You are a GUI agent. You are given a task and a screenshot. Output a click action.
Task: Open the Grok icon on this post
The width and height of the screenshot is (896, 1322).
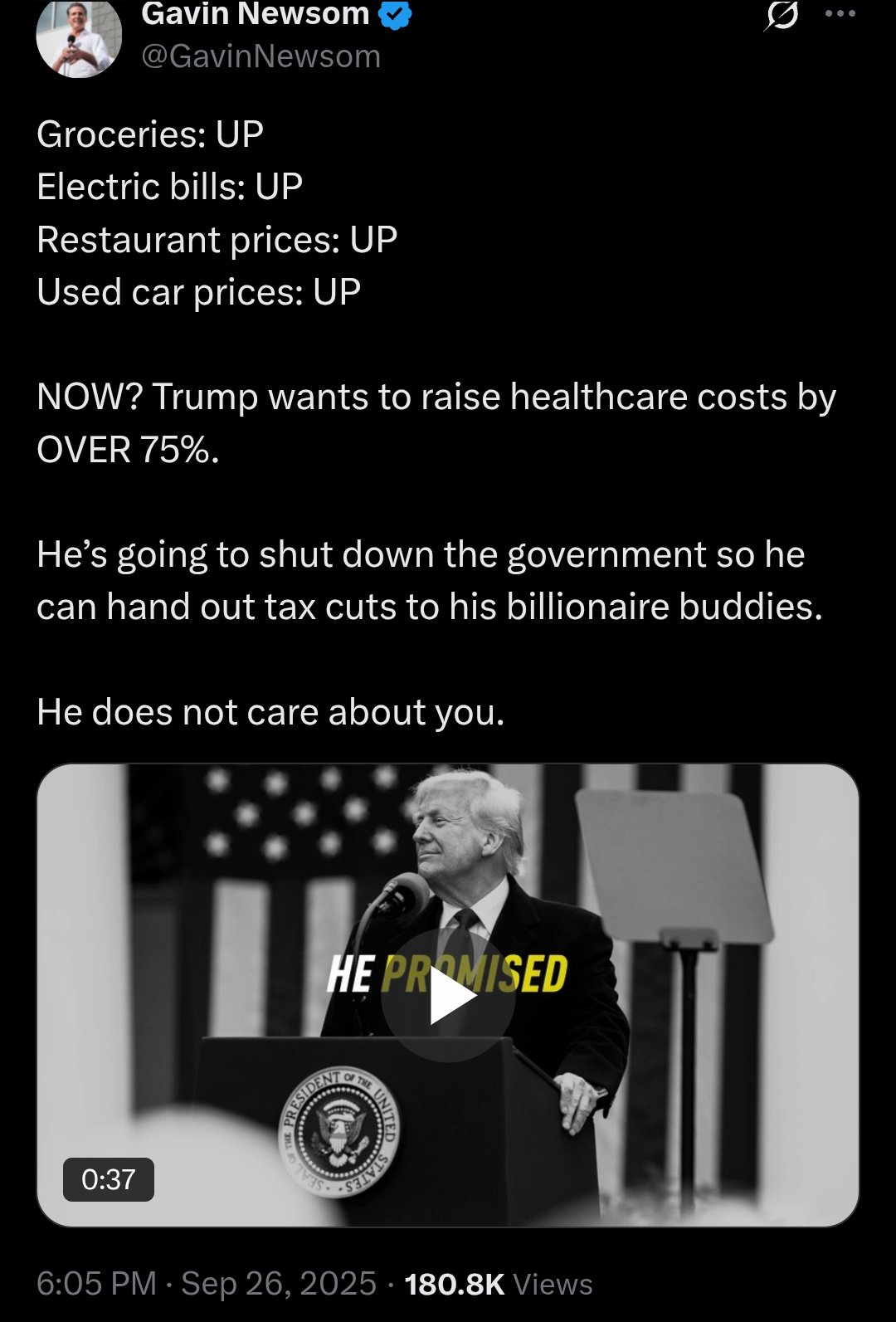(781, 16)
